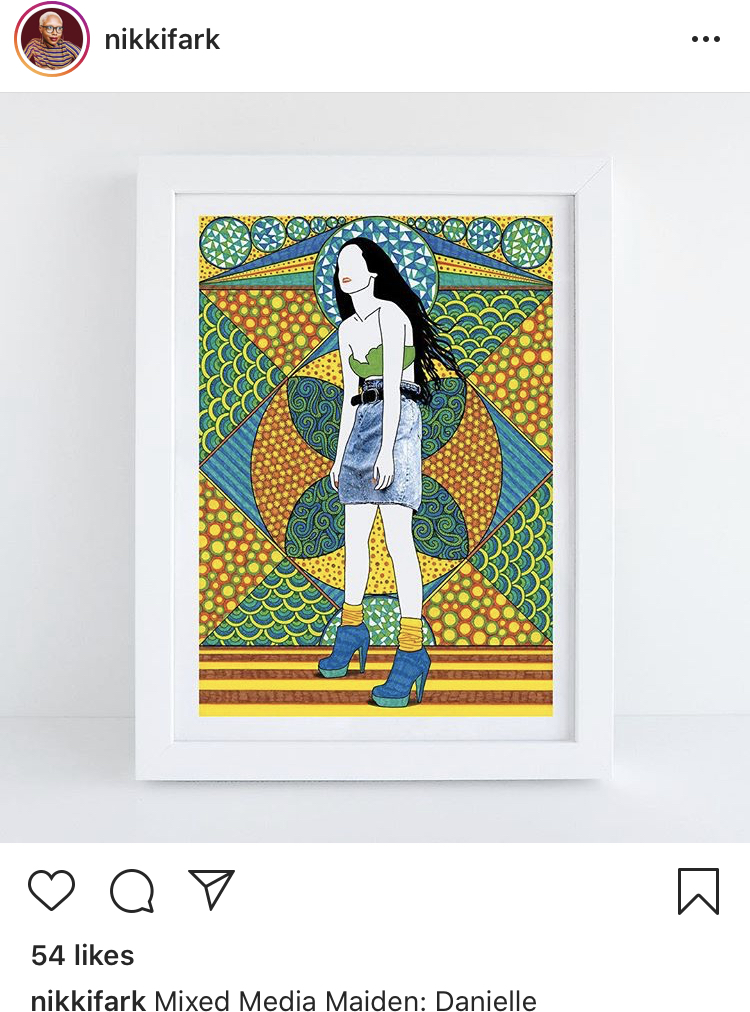The width and height of the screenshot is (750, 1012).
Task: Open the post's three-dot overflow menu
Action: [705, 40]
